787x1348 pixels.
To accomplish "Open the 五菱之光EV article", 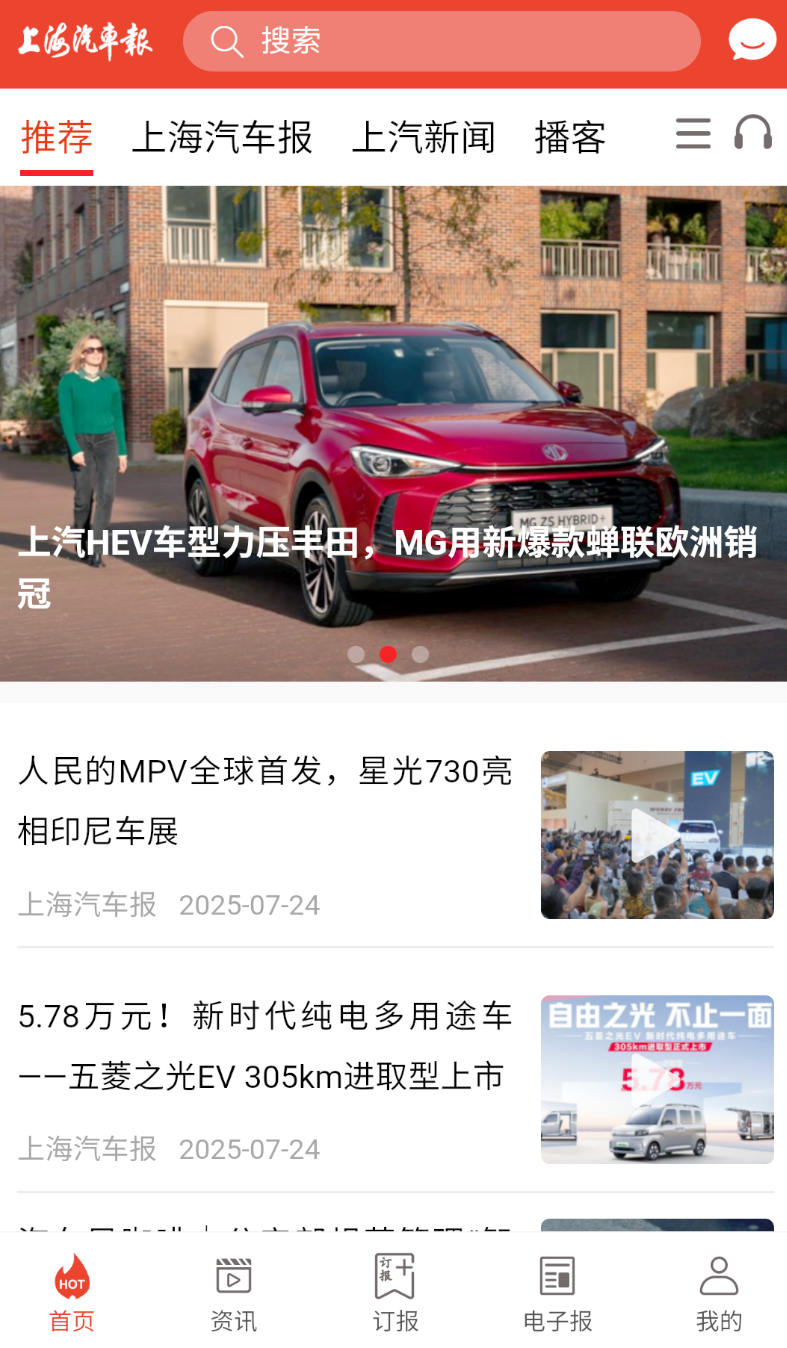I will (x=393, y=1078).
